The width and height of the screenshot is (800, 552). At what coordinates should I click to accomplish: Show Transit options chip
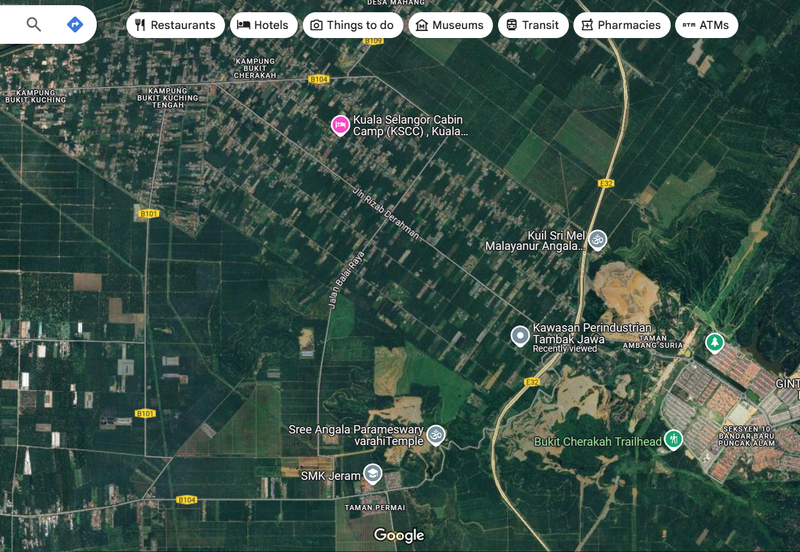coord(532,25)
